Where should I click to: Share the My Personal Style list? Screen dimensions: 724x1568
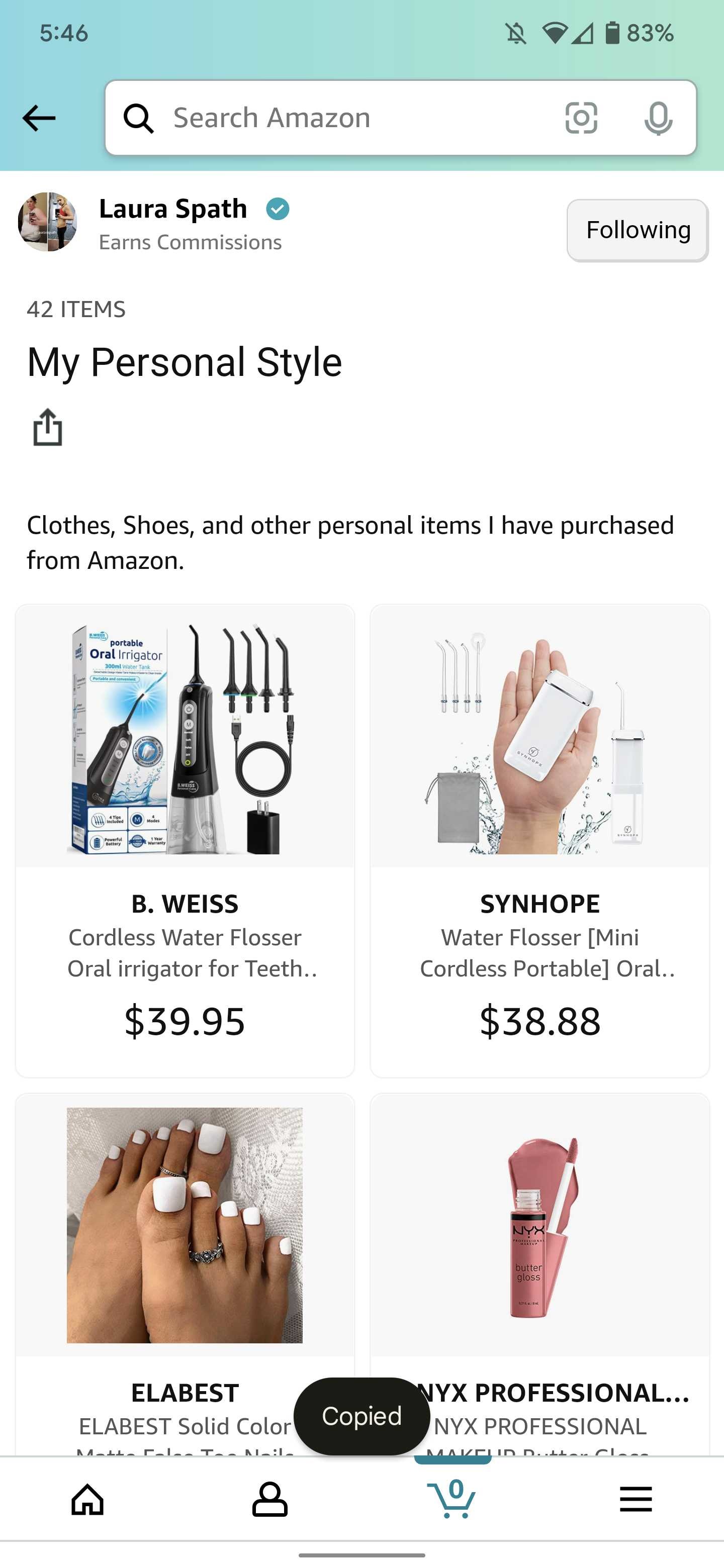click(x=47, y=427)
